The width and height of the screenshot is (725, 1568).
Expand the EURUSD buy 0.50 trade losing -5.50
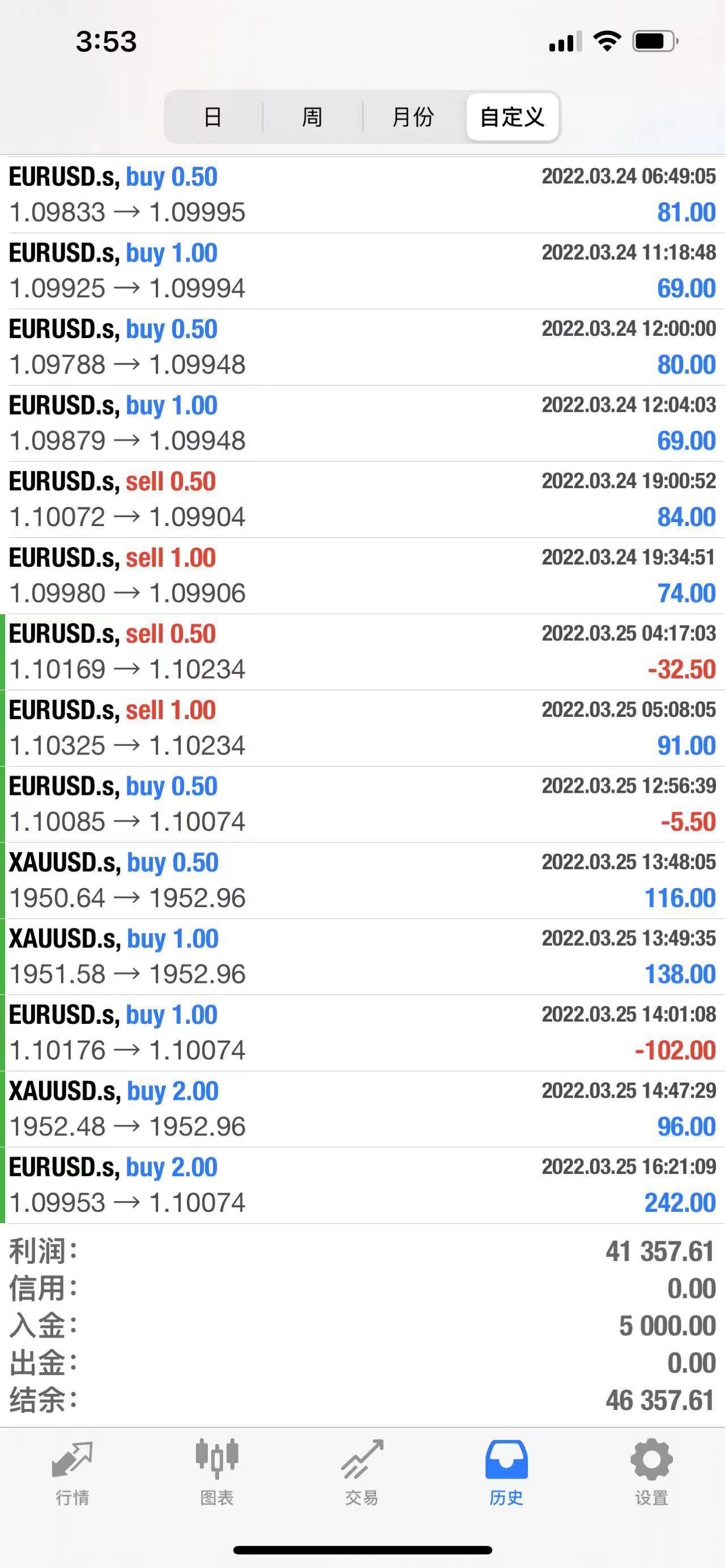(x=362, y=804)
